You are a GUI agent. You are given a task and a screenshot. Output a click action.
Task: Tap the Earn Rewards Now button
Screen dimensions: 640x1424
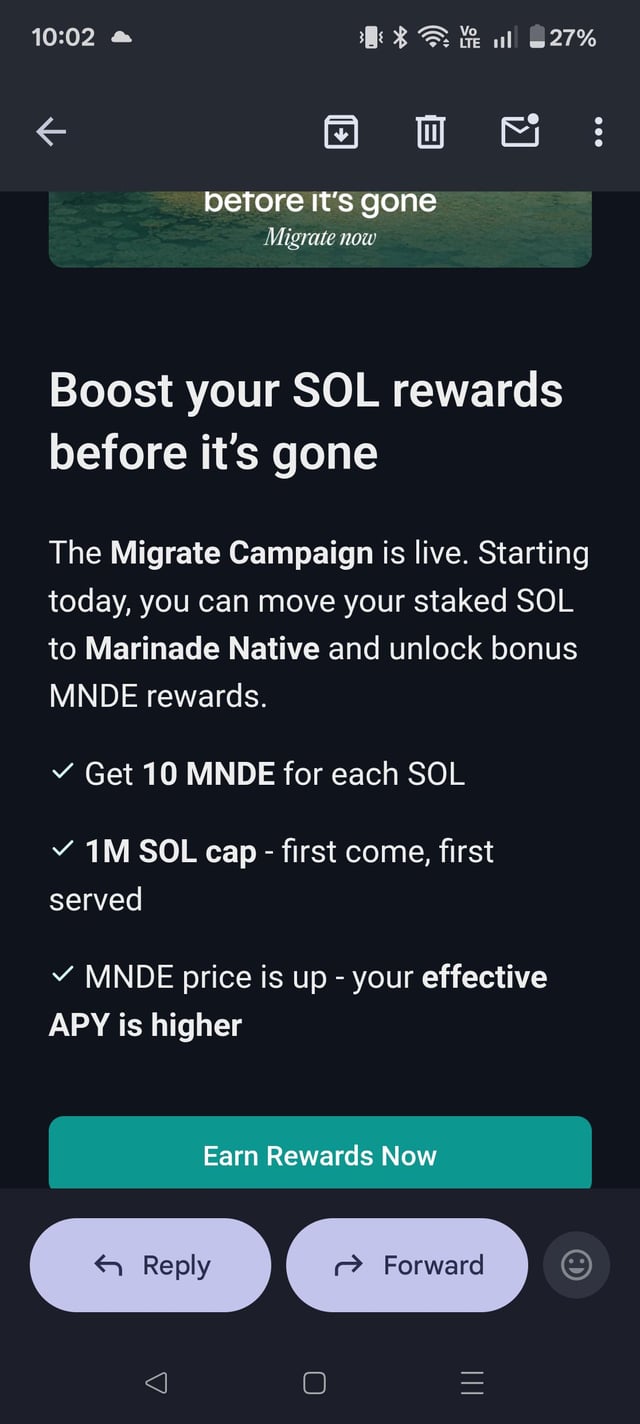point(320,1154)
